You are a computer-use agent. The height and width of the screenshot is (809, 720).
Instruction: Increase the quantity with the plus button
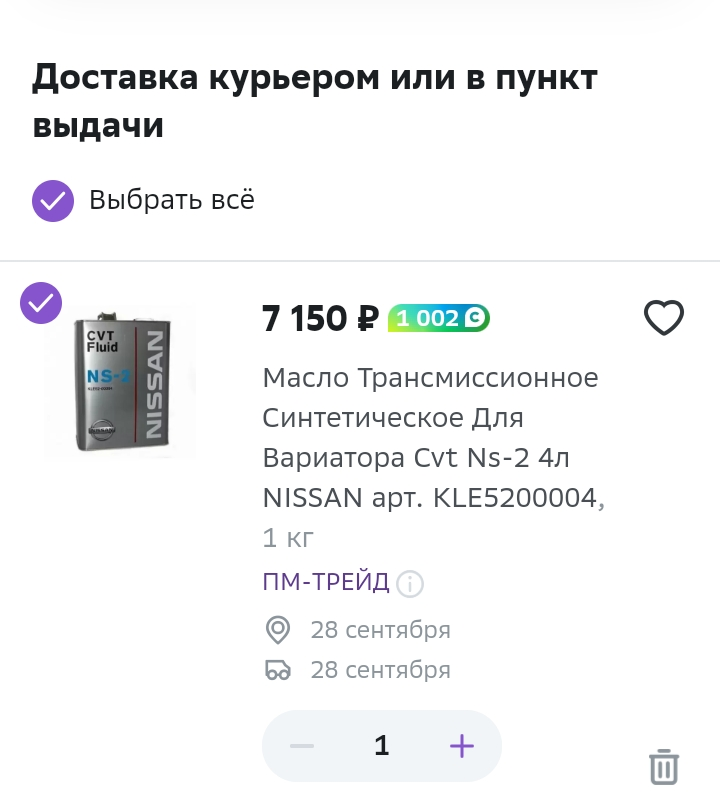click(462, 746)
